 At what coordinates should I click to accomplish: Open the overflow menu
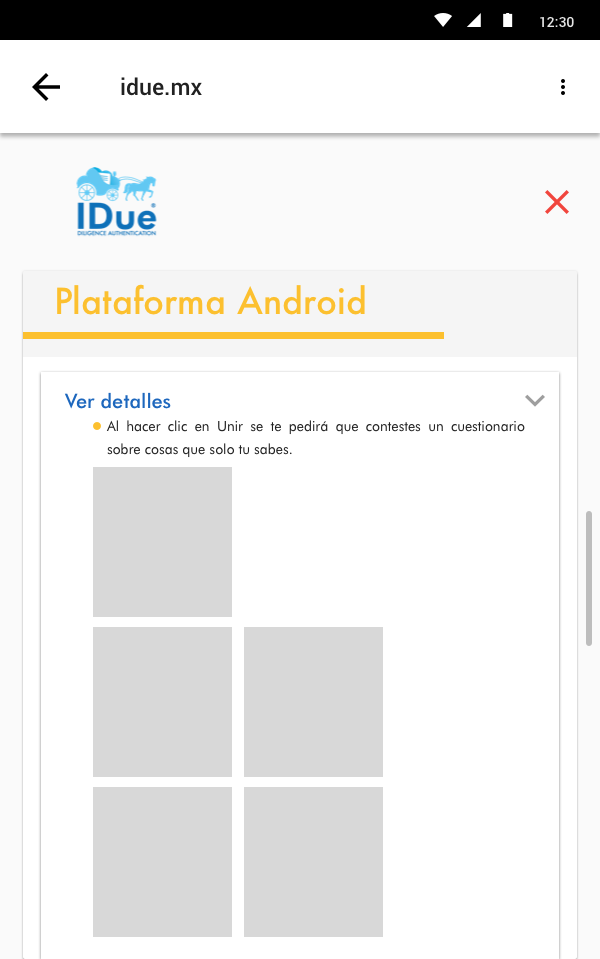click(563, 87)
